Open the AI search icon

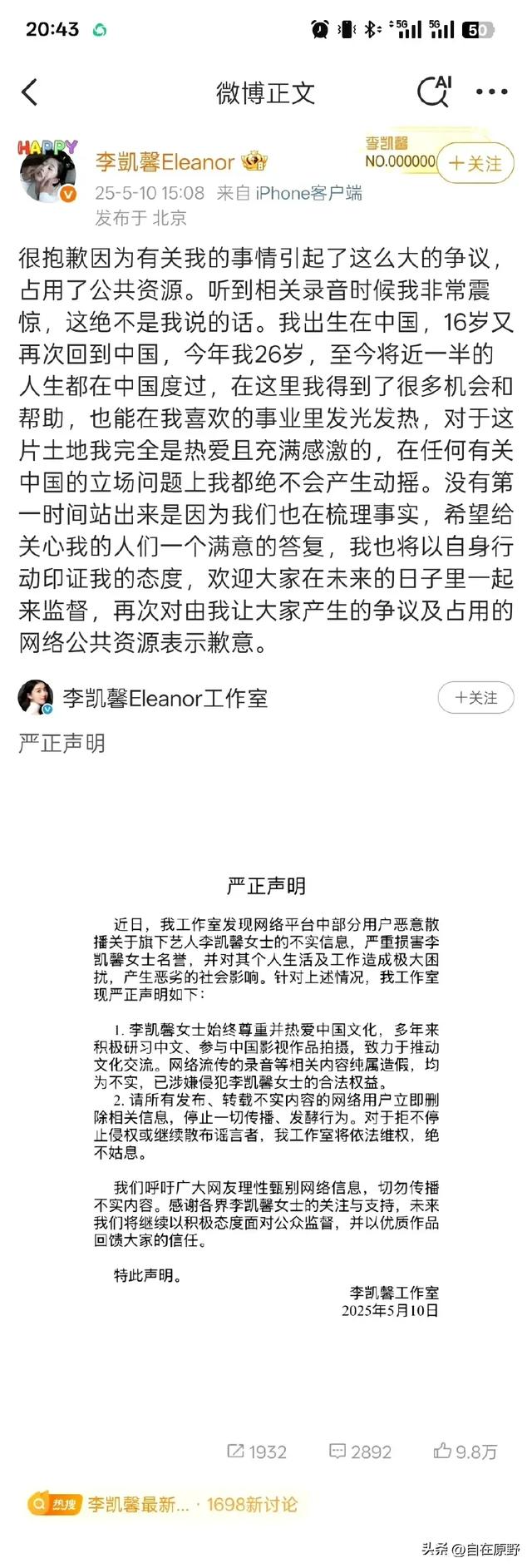tap(433, 92)
